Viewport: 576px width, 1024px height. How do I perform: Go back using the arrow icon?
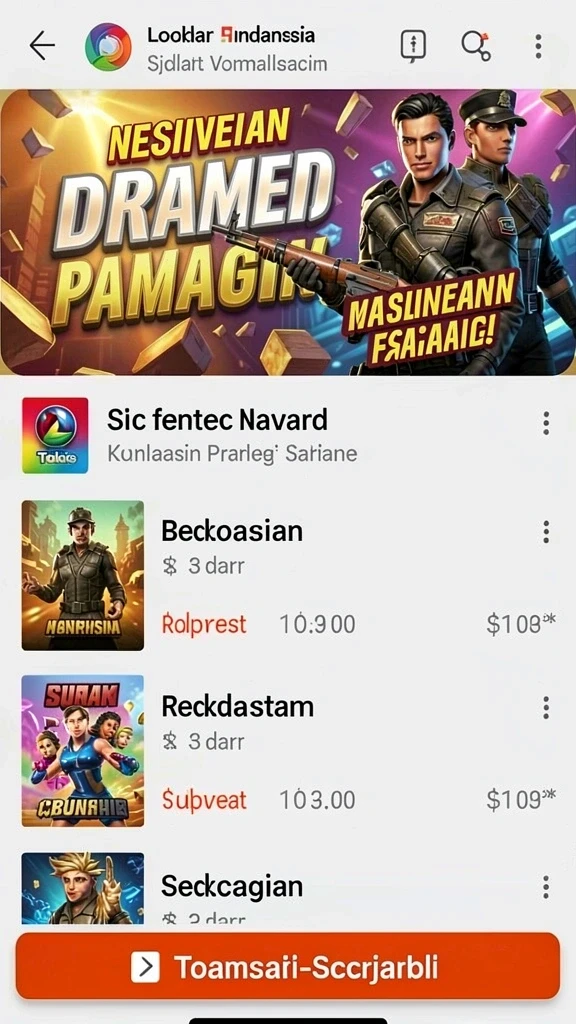point(42,46)
